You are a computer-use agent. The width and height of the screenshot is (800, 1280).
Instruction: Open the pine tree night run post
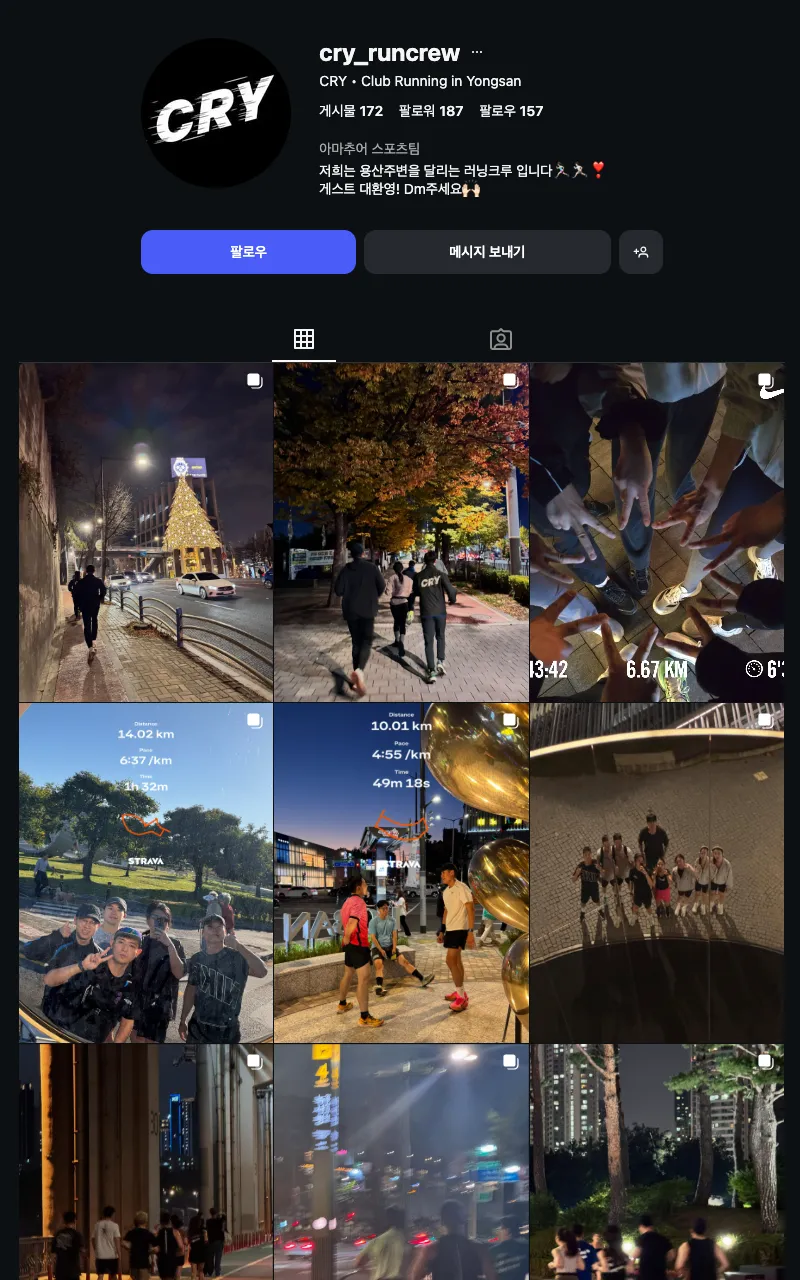tap(656, 1160)
